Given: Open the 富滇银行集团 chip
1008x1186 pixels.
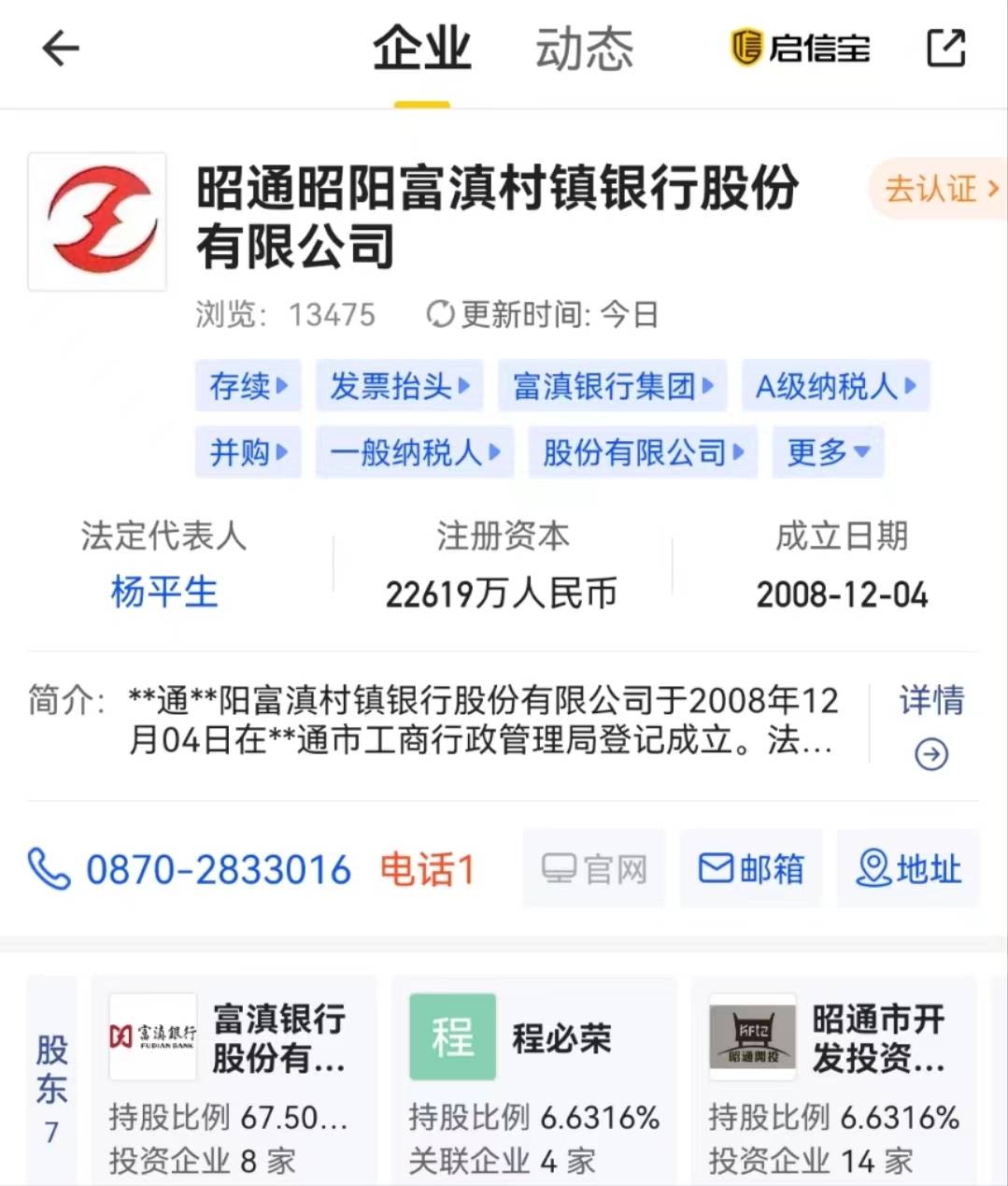Looking at the screenshot, I should pos(613,385).
